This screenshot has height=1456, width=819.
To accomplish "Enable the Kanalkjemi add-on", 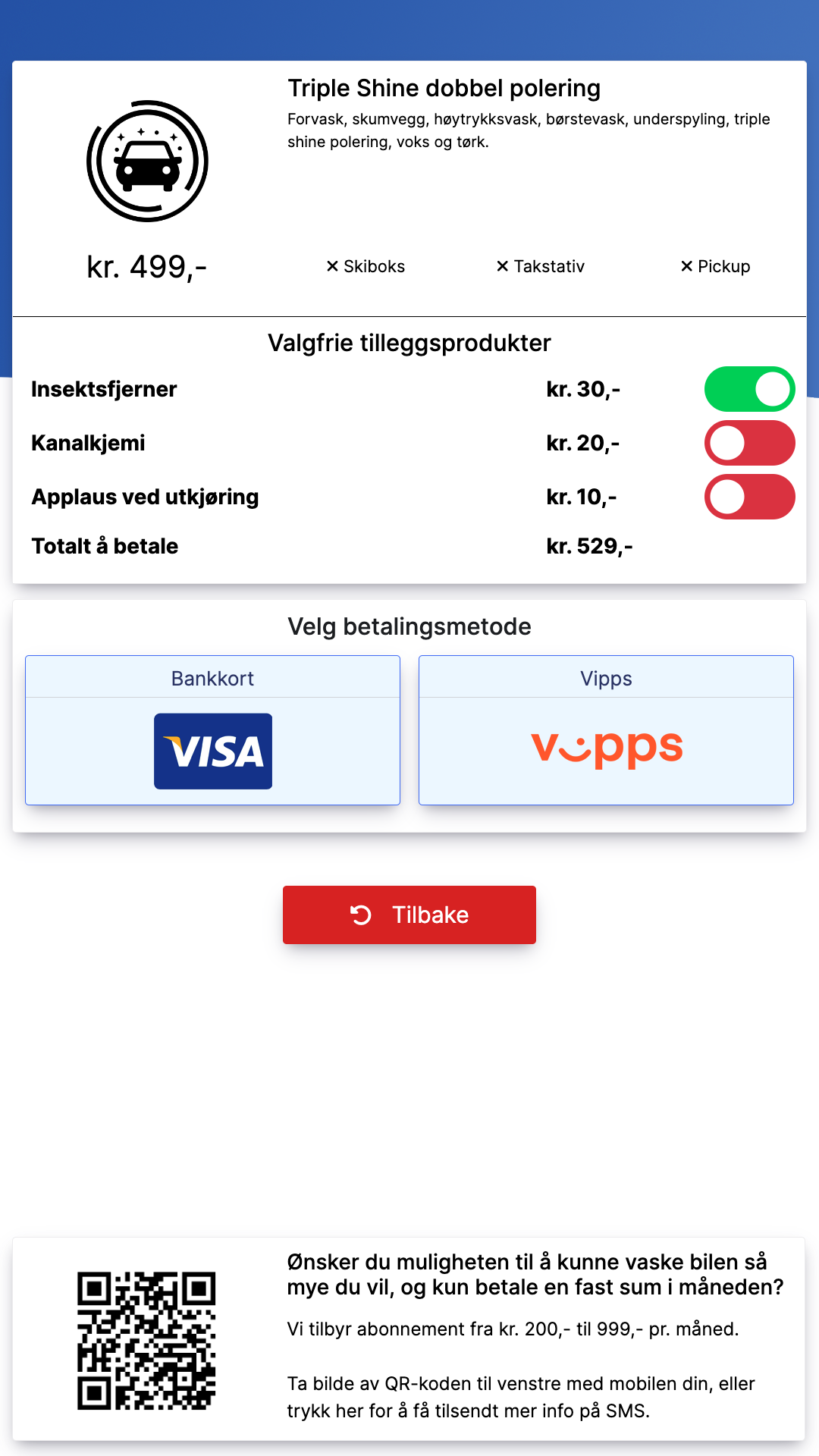I will [749, 443].
